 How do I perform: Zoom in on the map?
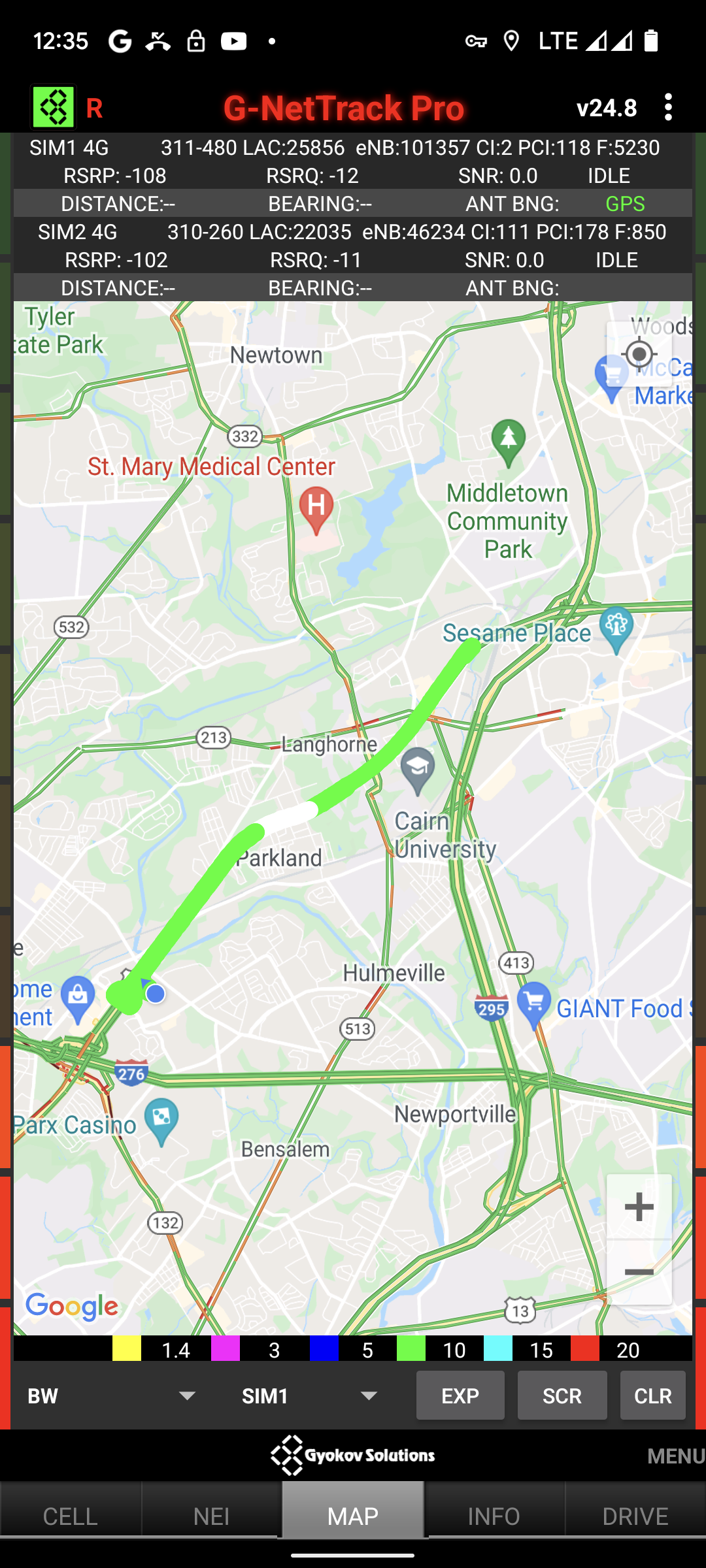click(639, 1207)
